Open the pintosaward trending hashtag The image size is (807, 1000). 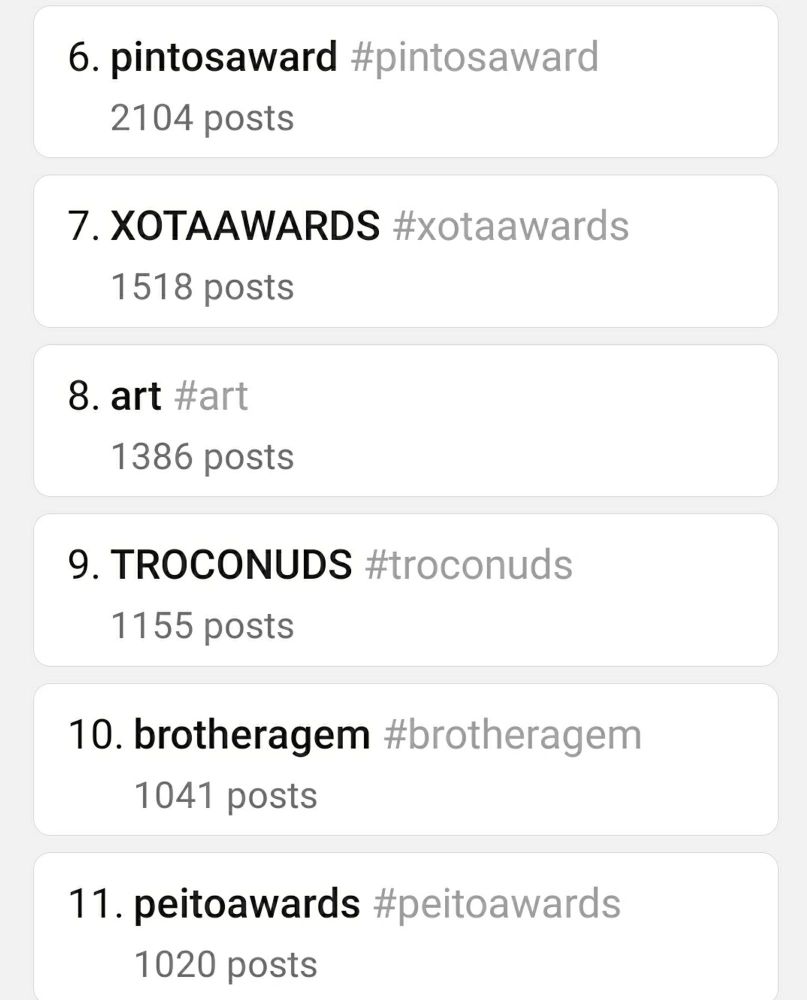(405, 82)
